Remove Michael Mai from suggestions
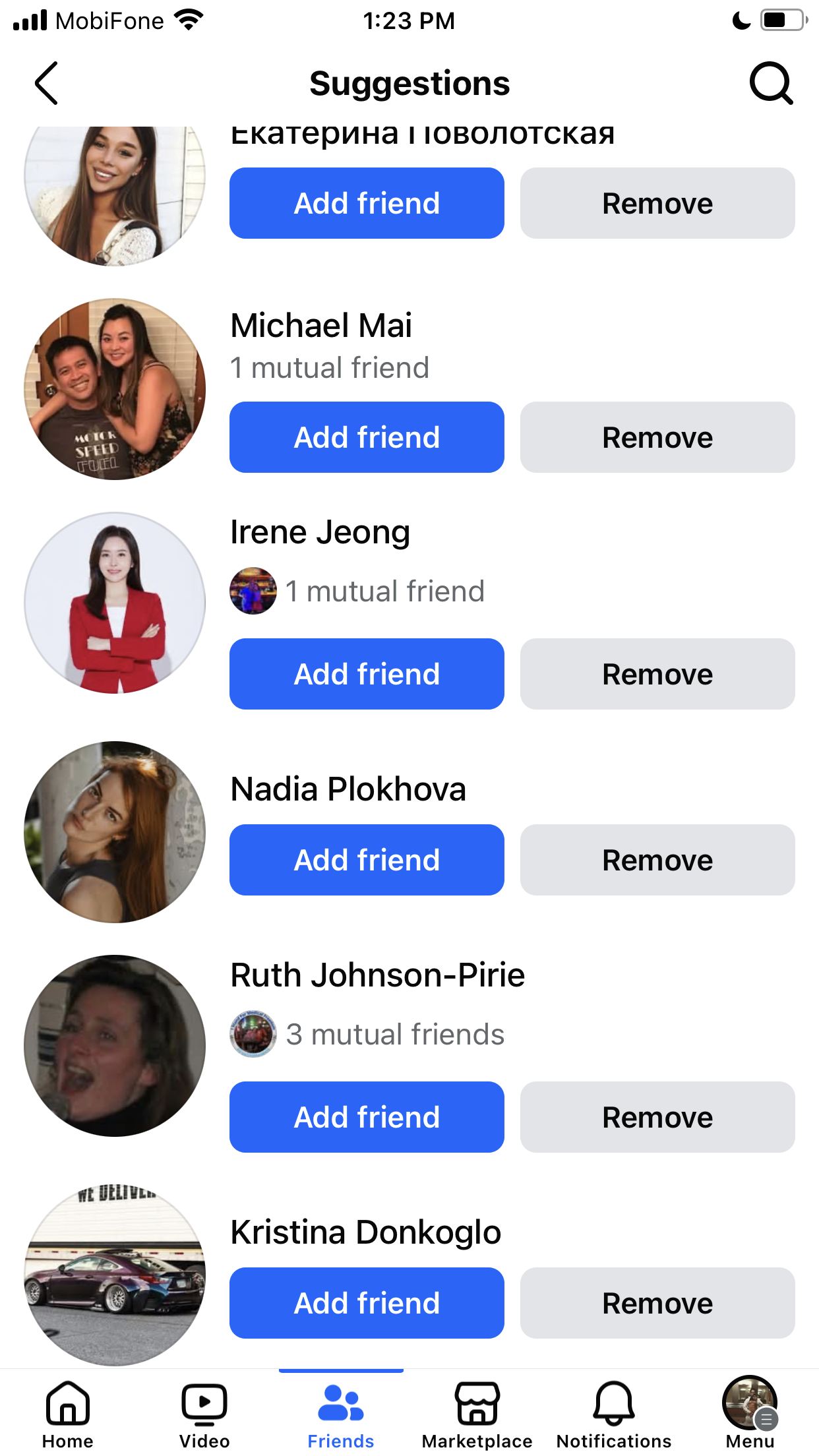Viewport: 819px width, 1456px height. tap(657, 437)
